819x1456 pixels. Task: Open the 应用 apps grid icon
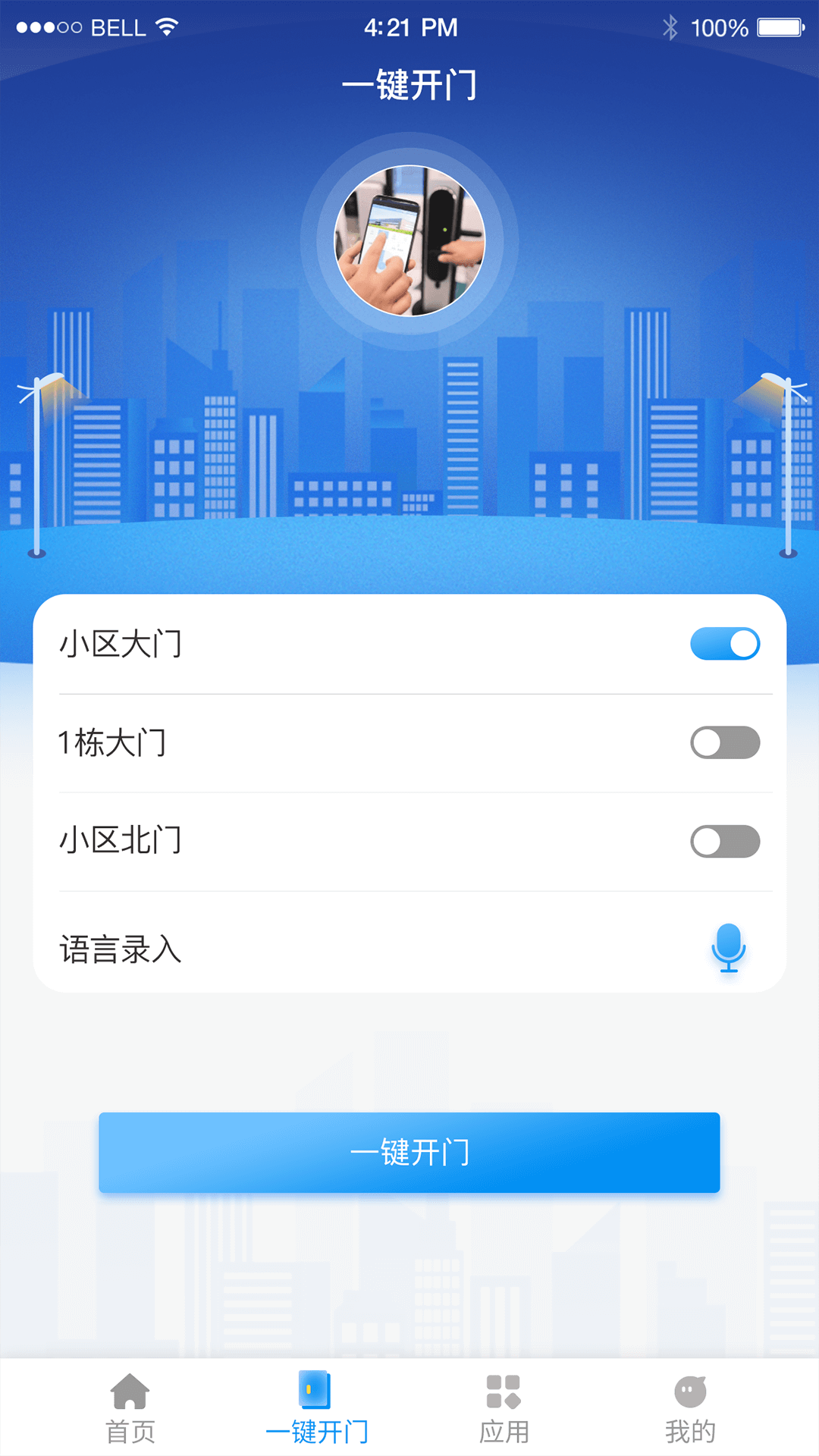[x=502, y=1390]
